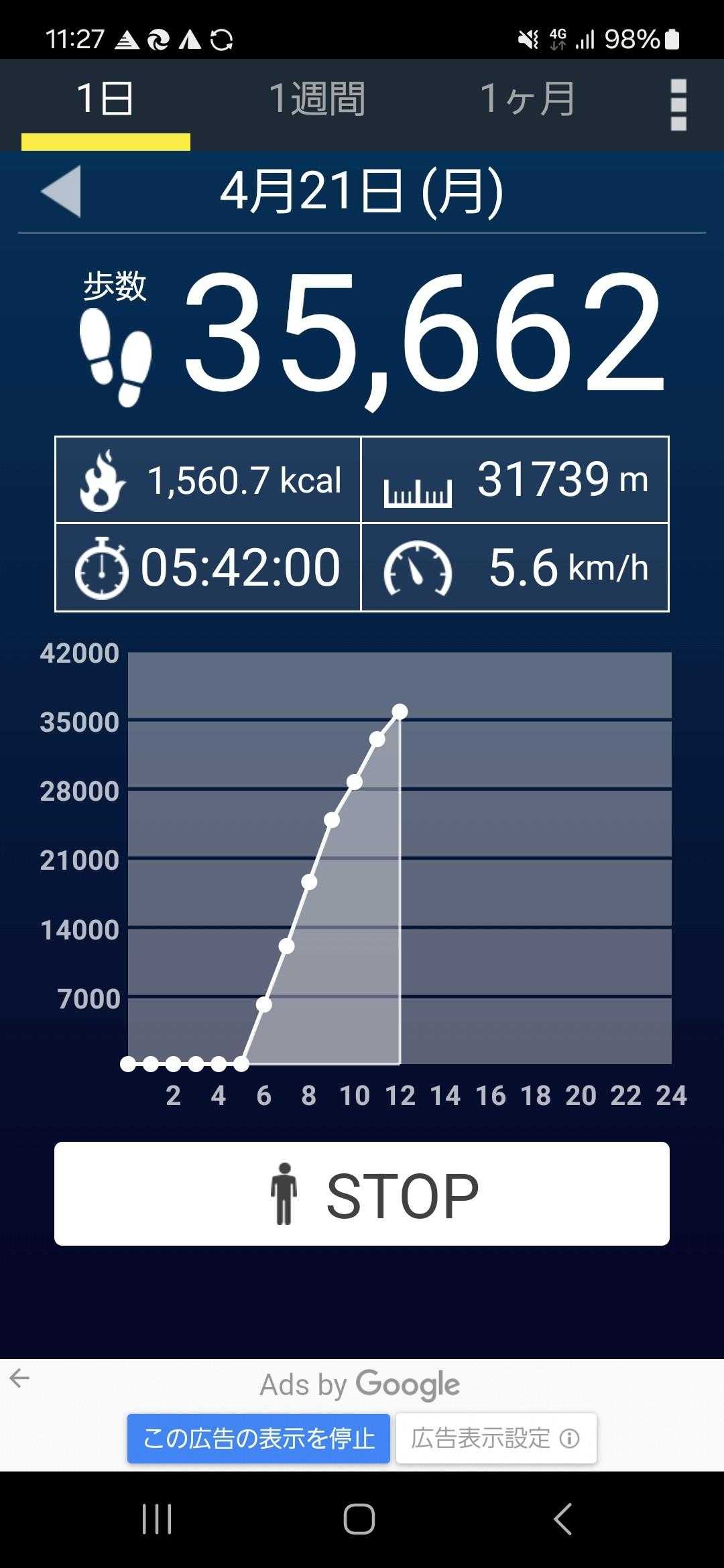Go to the system home screen

point(359,1519)
